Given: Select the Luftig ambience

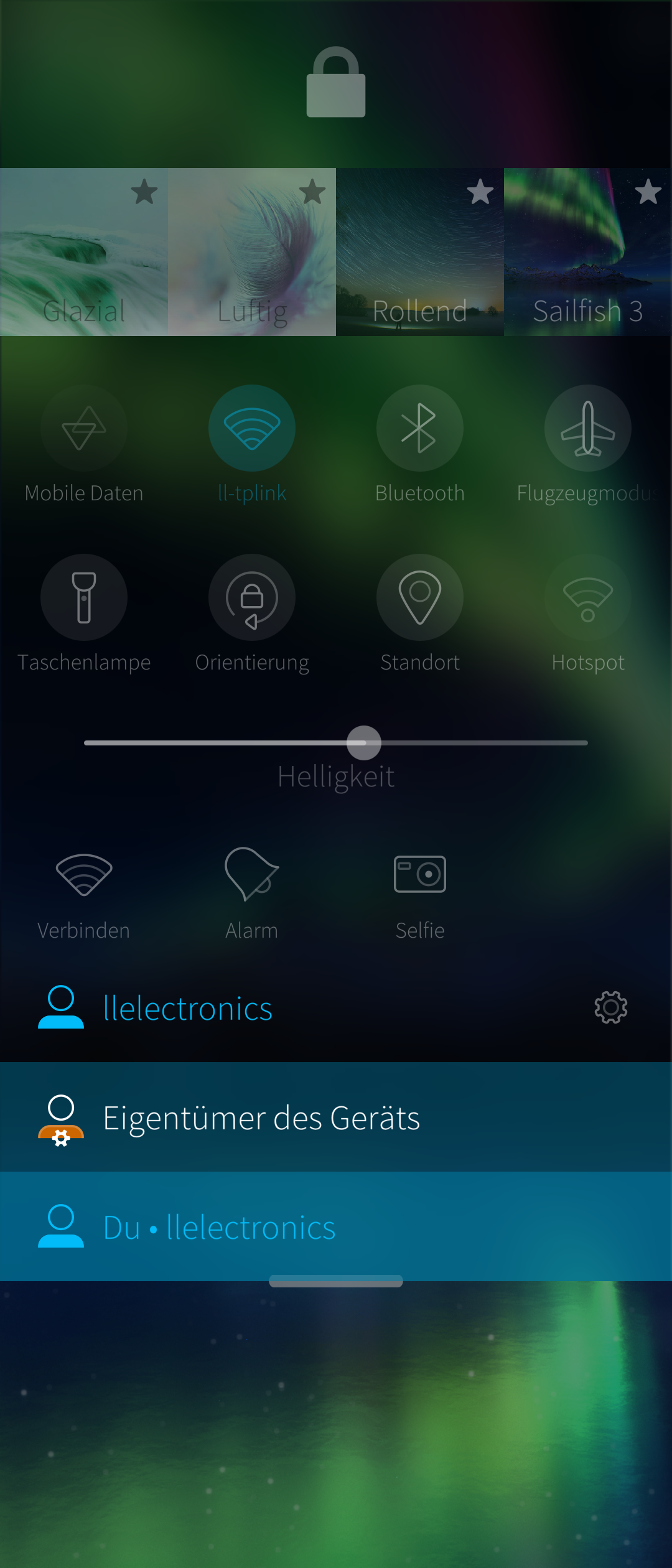Looking at the screenshot, I should 252,252.
